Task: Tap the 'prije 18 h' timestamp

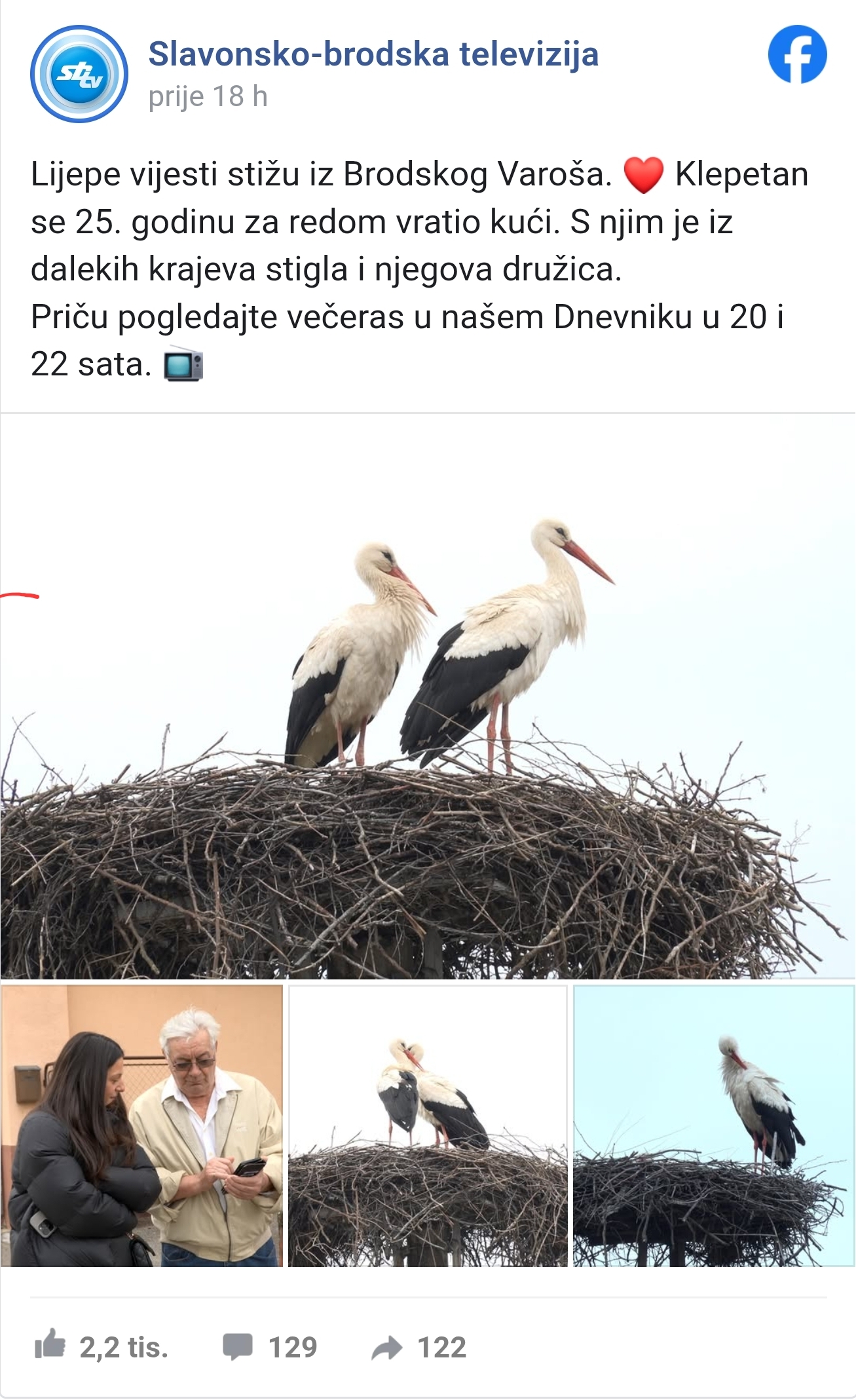Action: point(208,96)
